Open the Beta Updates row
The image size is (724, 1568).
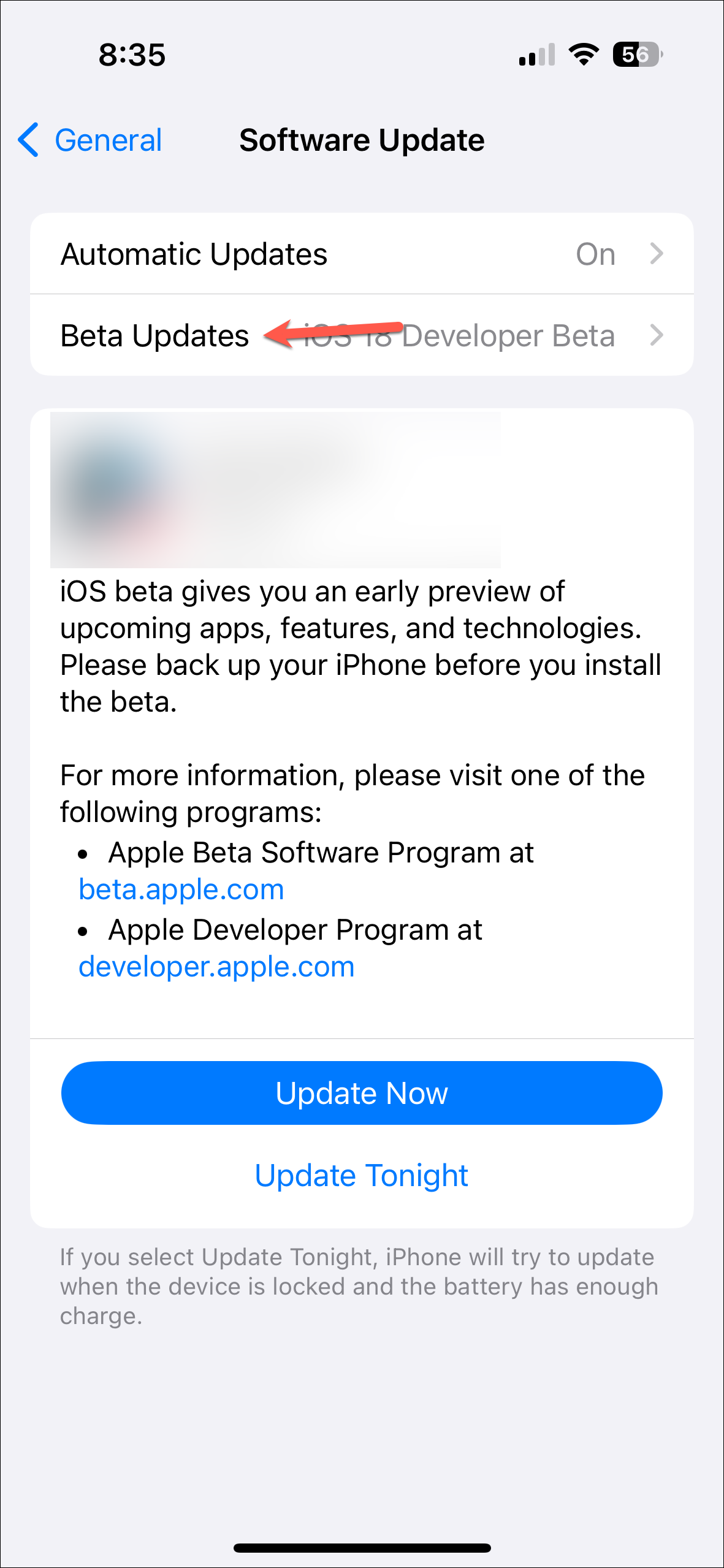point(362,335)
